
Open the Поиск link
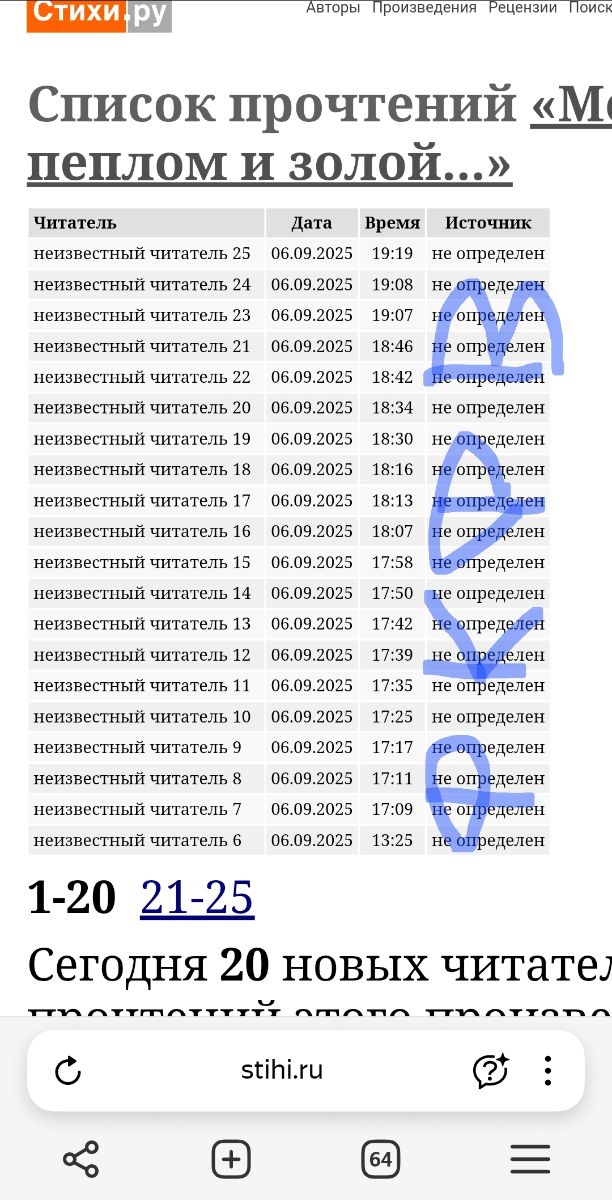click(x=590, y=8)
